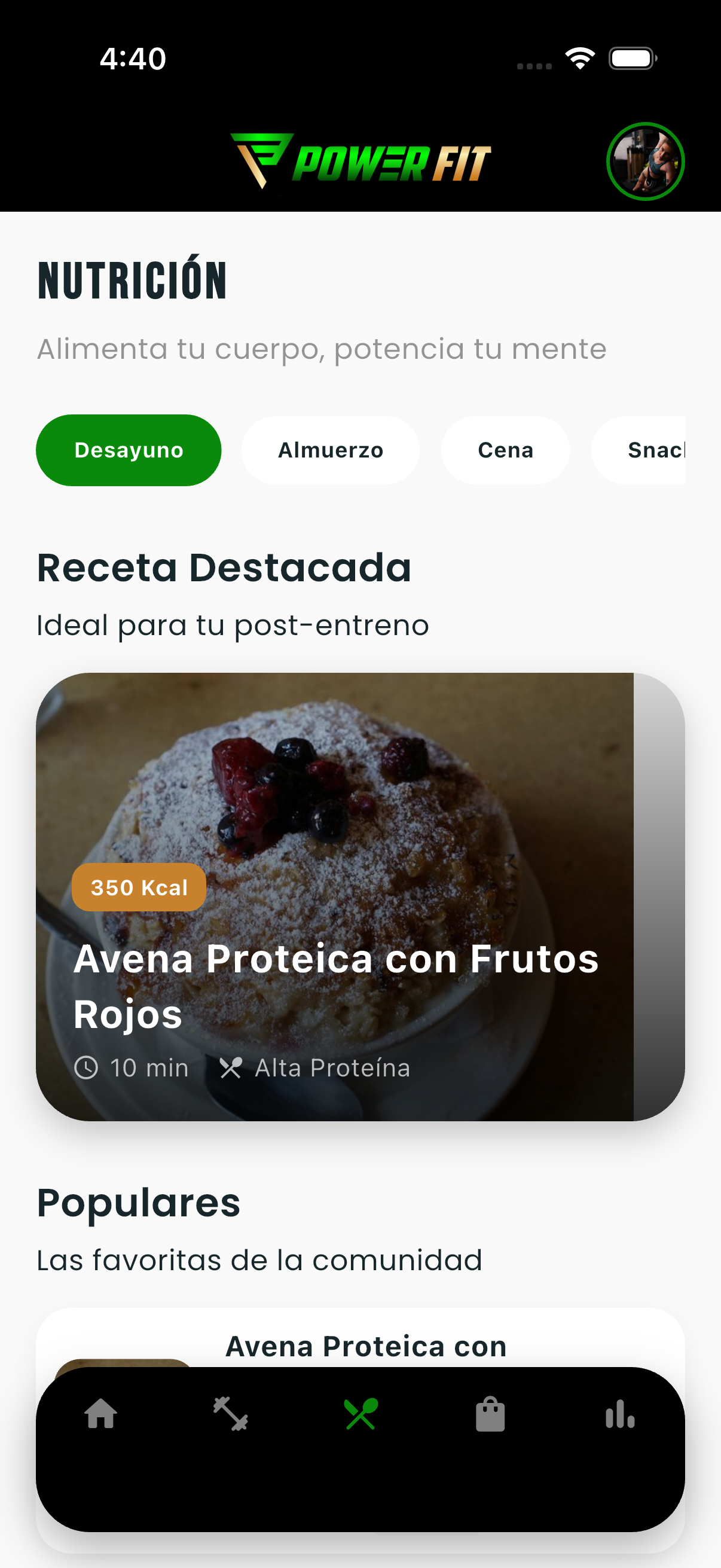Click the Receta Destacada heading
The width and height of the screenshot is (721, 1568).
[x=224, y=568]
